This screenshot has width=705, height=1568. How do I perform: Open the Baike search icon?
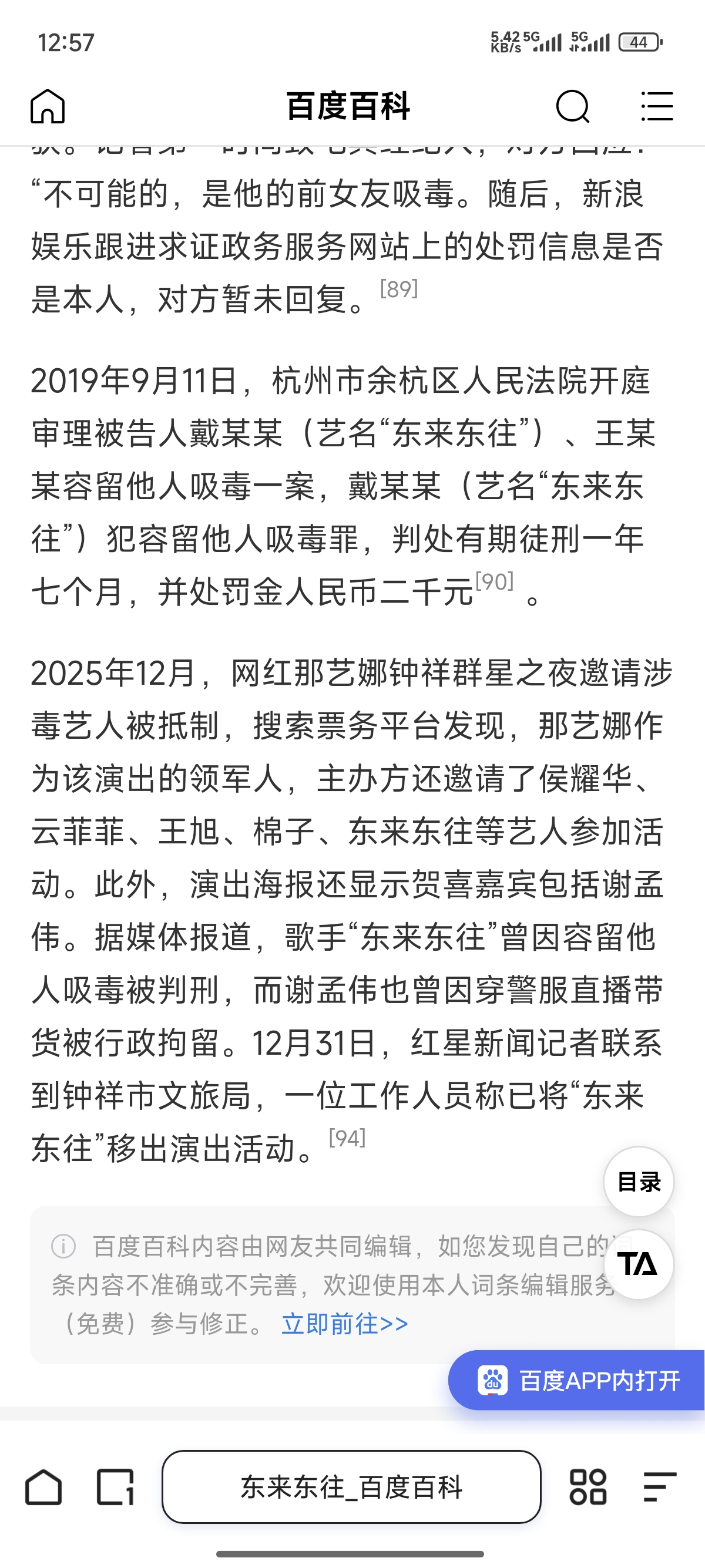coord(572,106)
